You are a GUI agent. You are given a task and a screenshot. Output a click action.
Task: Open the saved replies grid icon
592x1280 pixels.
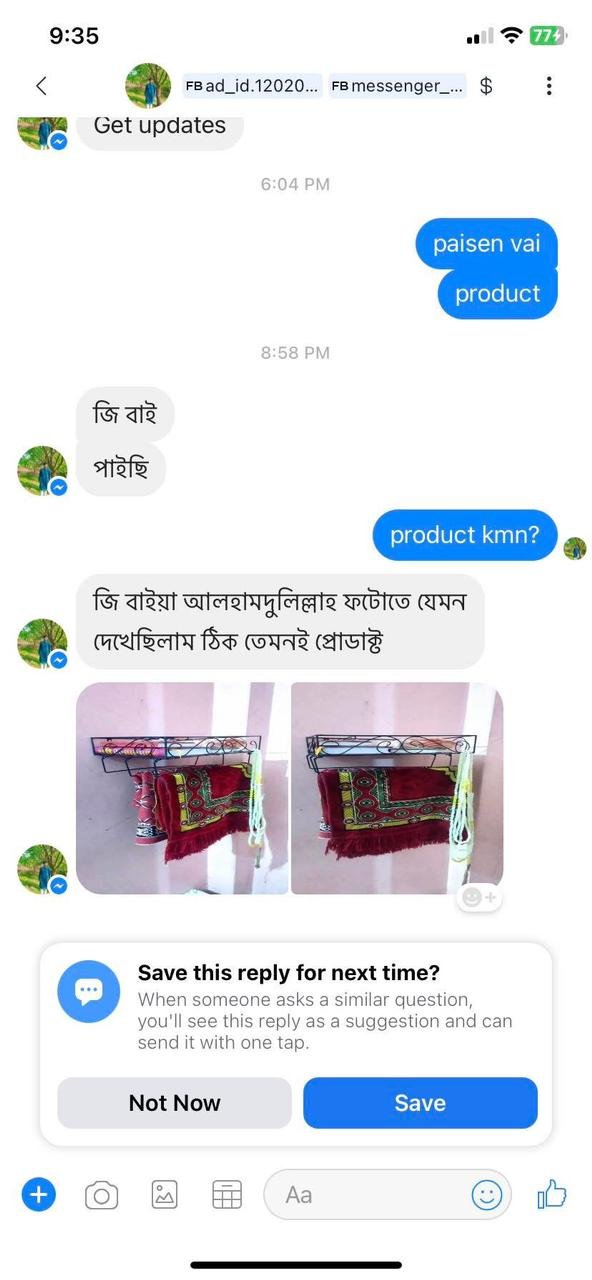(x=227, y=1194)
